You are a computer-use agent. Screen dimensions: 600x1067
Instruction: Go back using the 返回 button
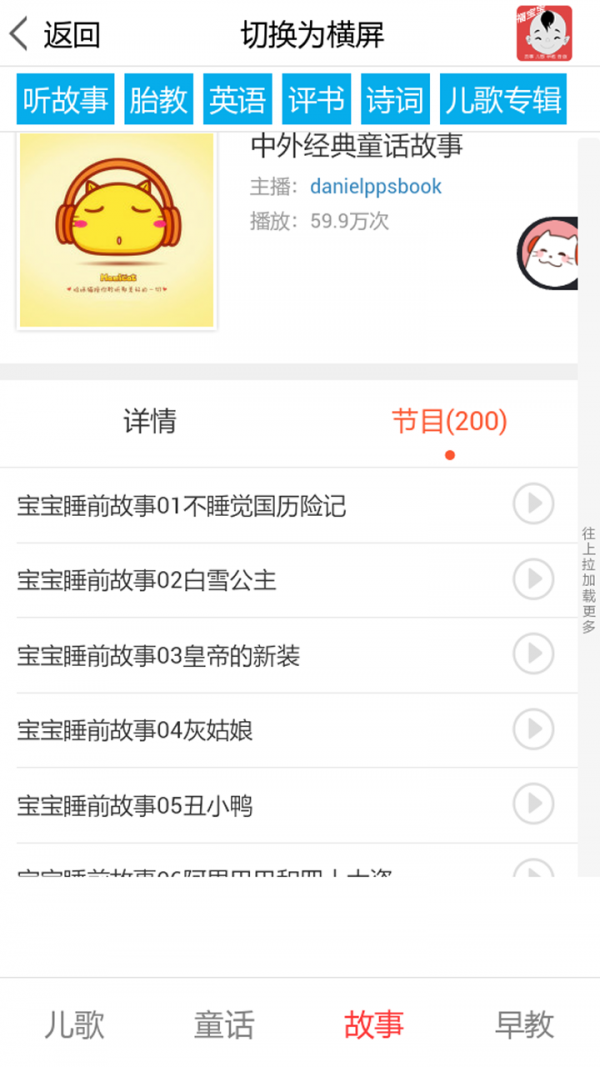click(x=56, y=35)
